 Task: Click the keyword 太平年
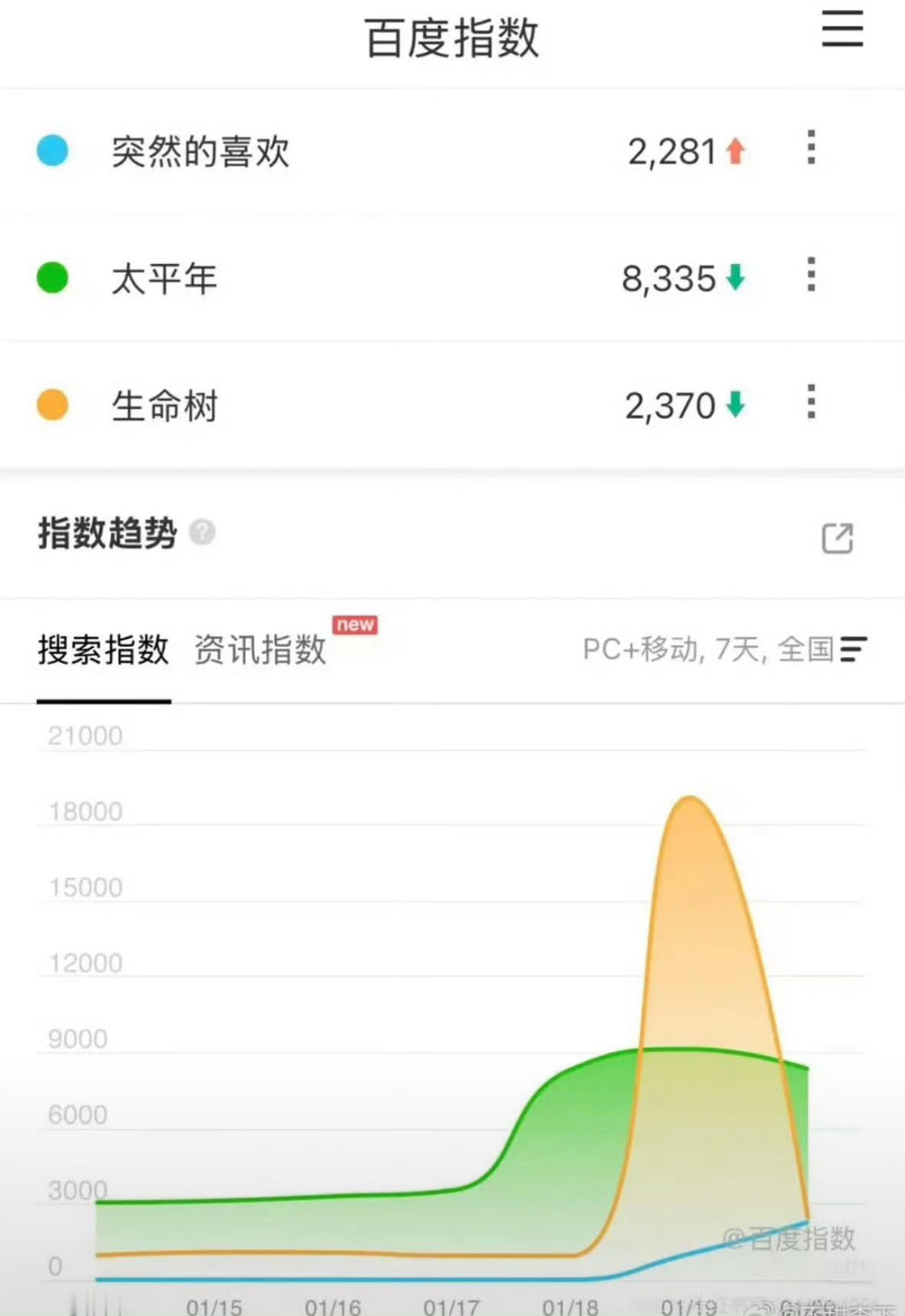pyautogui.click(x=163, y=279)
